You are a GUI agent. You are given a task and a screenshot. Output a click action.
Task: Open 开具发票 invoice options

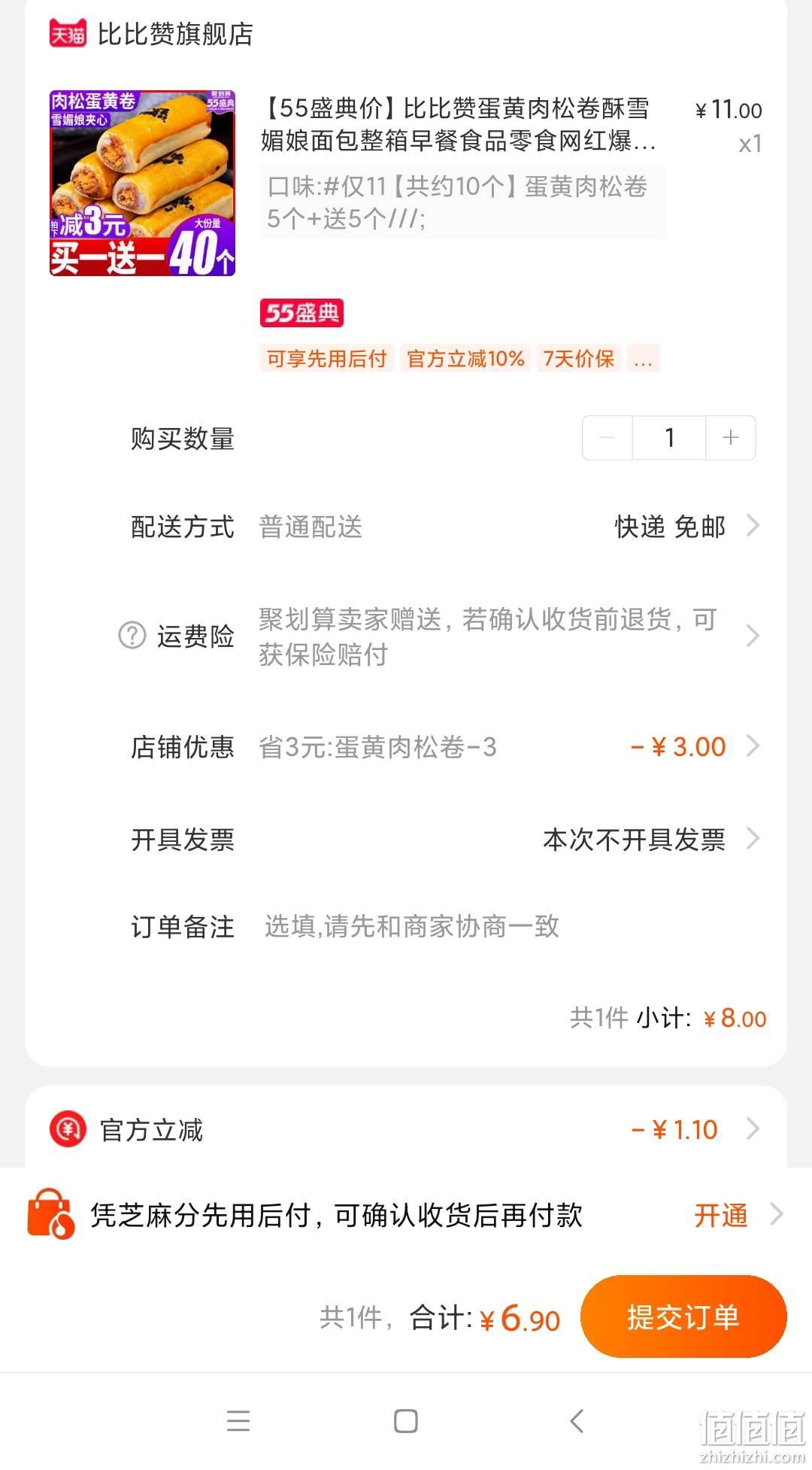[x=445, y=839]
